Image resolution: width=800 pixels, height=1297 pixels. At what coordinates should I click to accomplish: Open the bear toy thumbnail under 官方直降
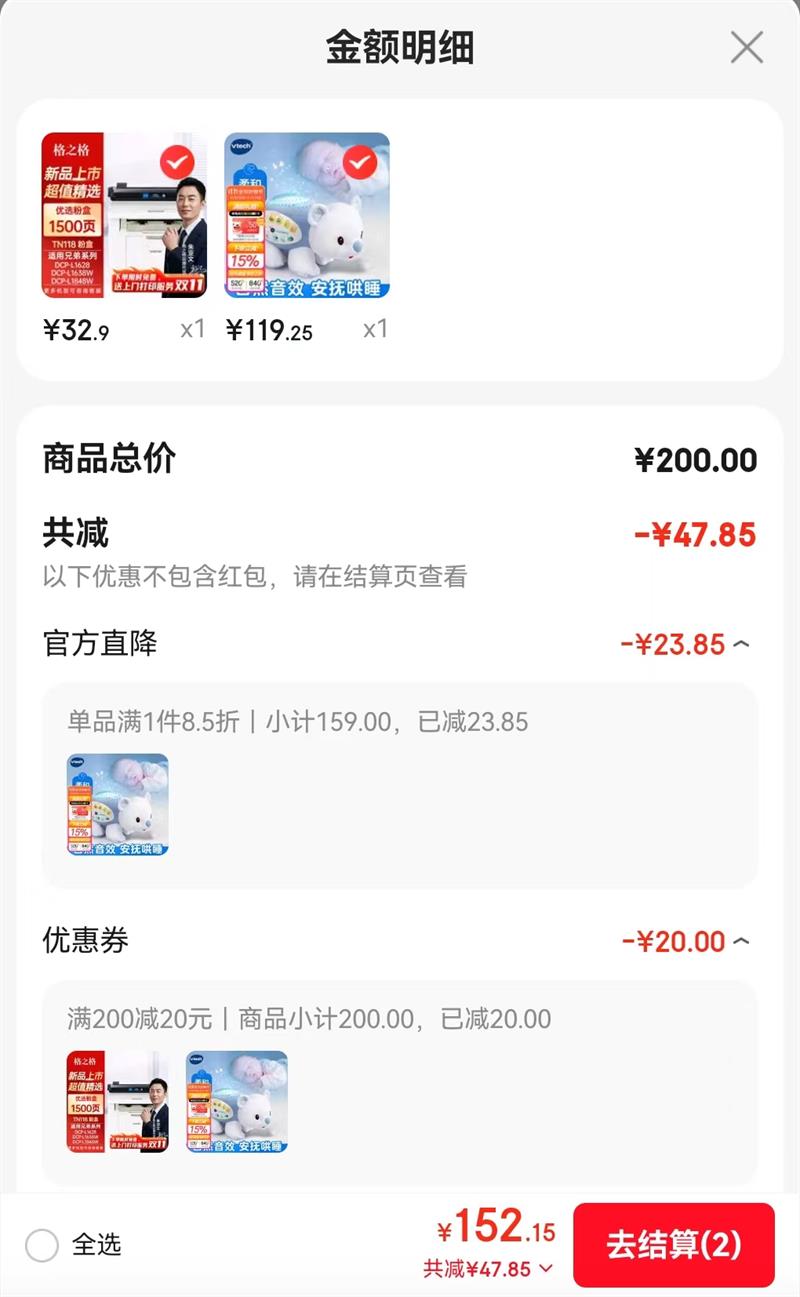[x=118, y=804]
